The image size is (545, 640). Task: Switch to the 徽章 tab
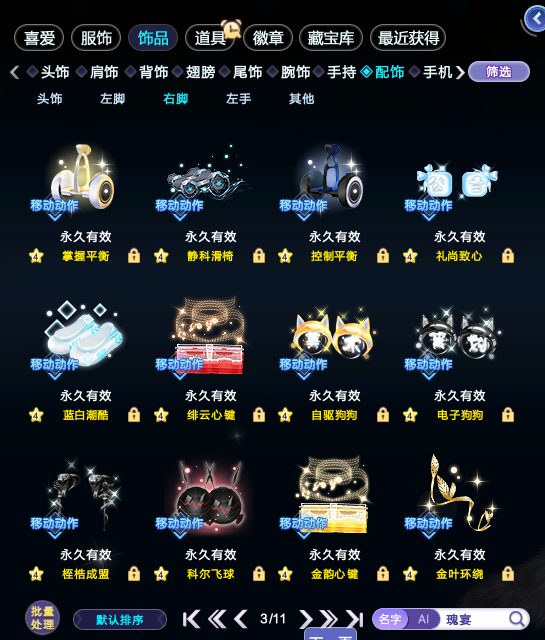[268, 38]
